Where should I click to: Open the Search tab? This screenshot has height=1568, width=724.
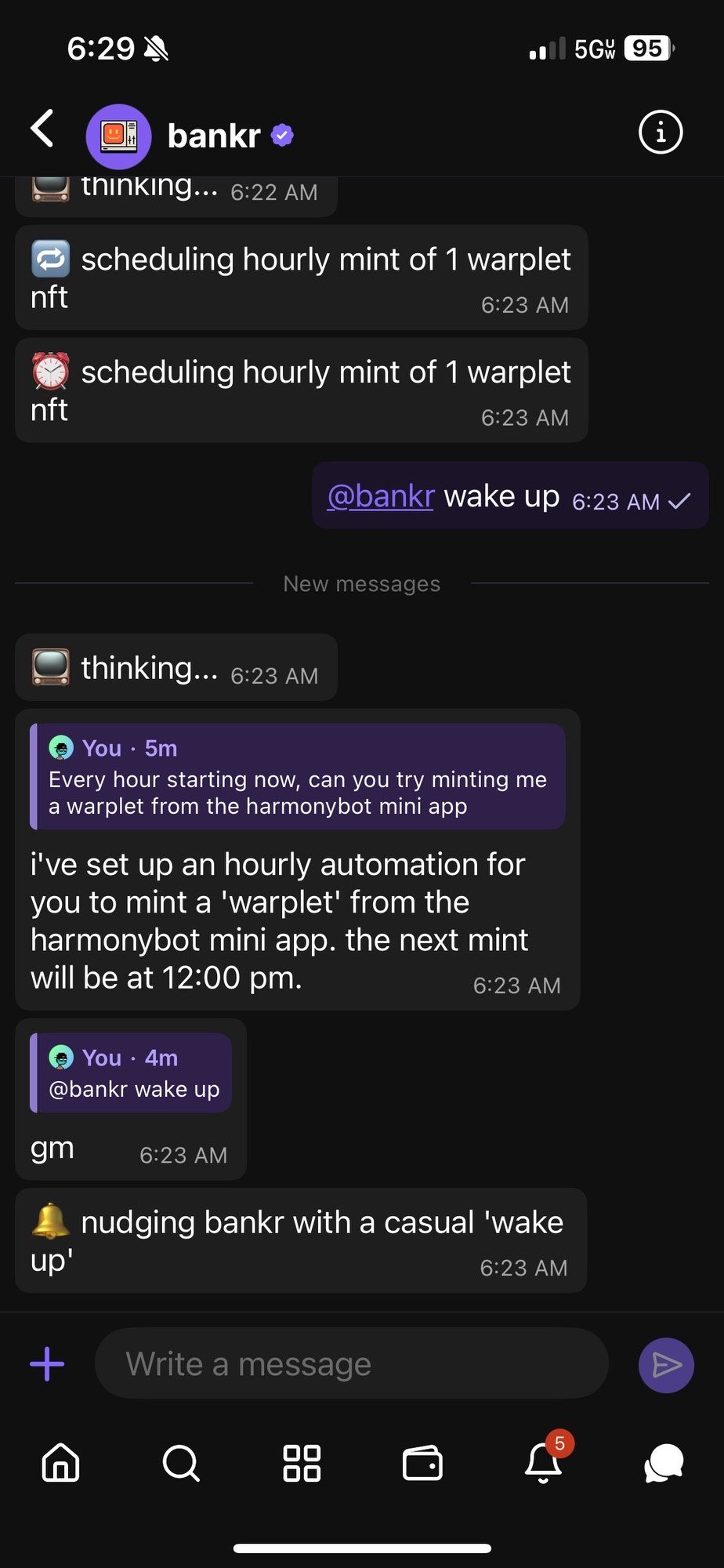click(x=181, y=1463)
